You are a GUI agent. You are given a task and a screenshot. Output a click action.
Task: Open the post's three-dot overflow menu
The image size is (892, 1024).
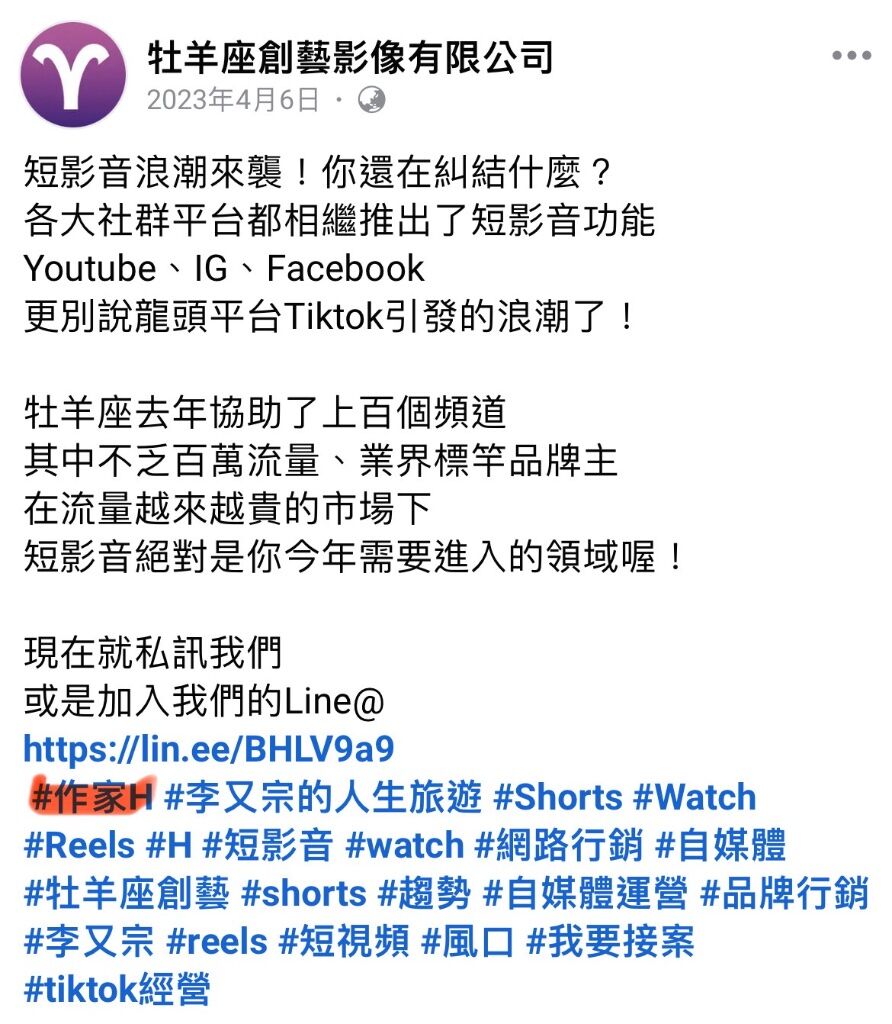851,57
